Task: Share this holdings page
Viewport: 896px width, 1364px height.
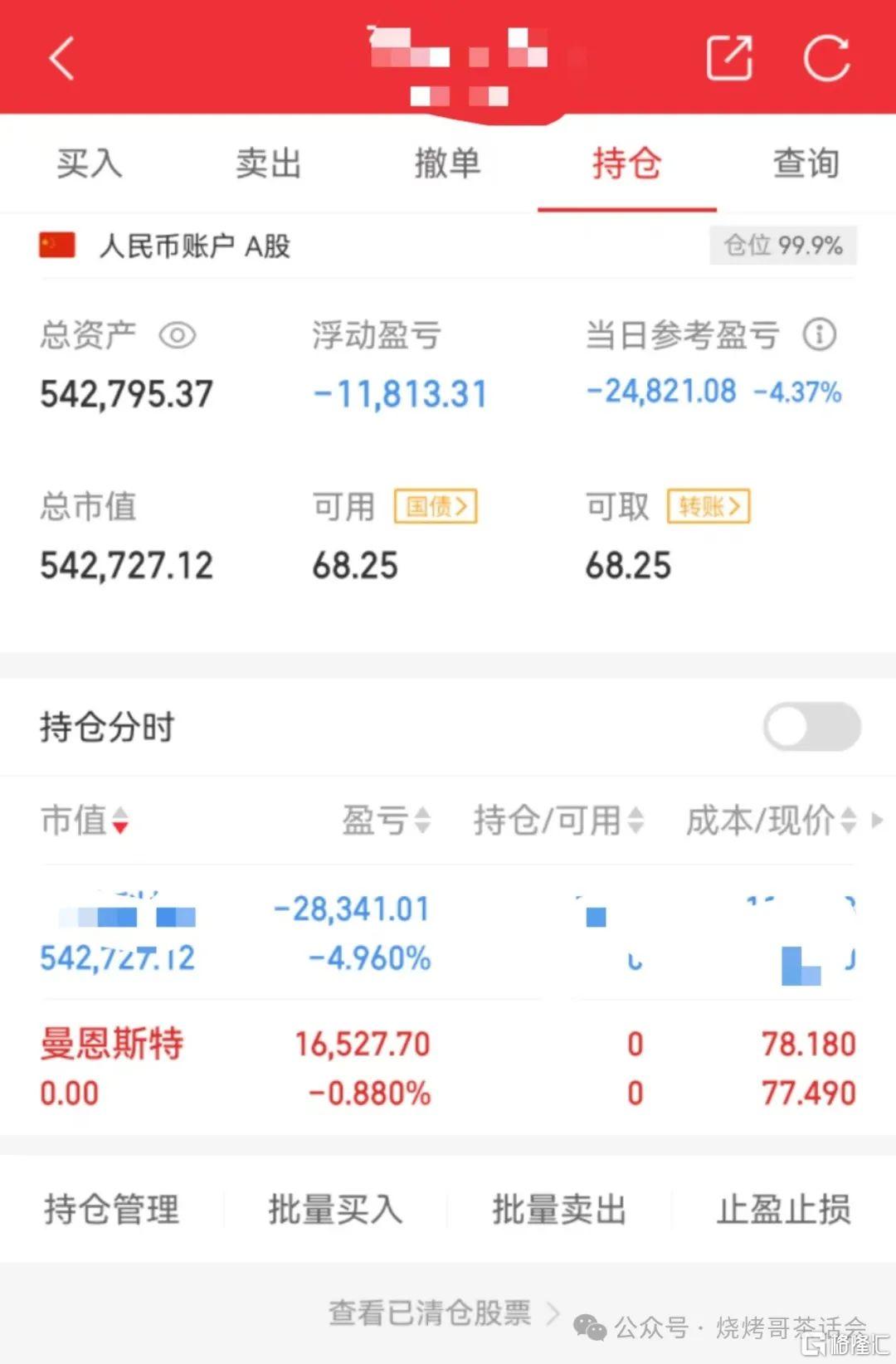Action: point(729,58)
